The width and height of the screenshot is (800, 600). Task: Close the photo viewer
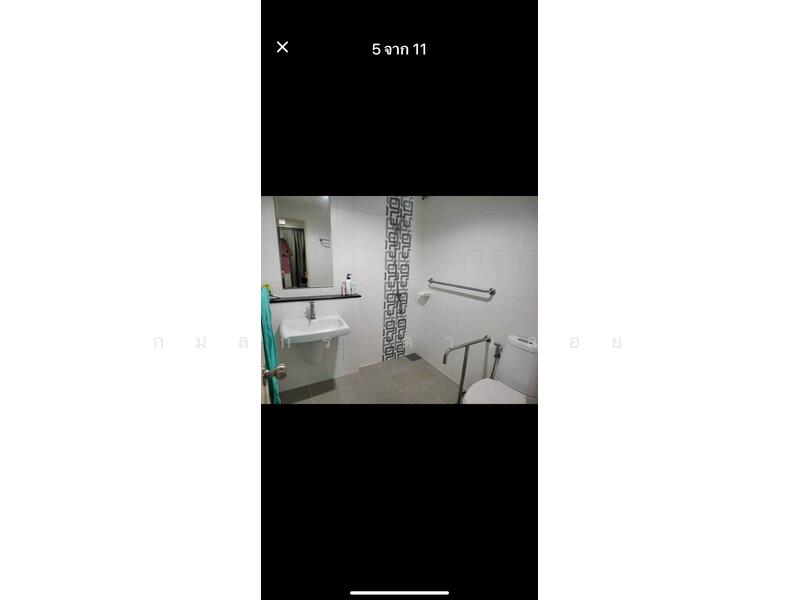pos(283,47)
